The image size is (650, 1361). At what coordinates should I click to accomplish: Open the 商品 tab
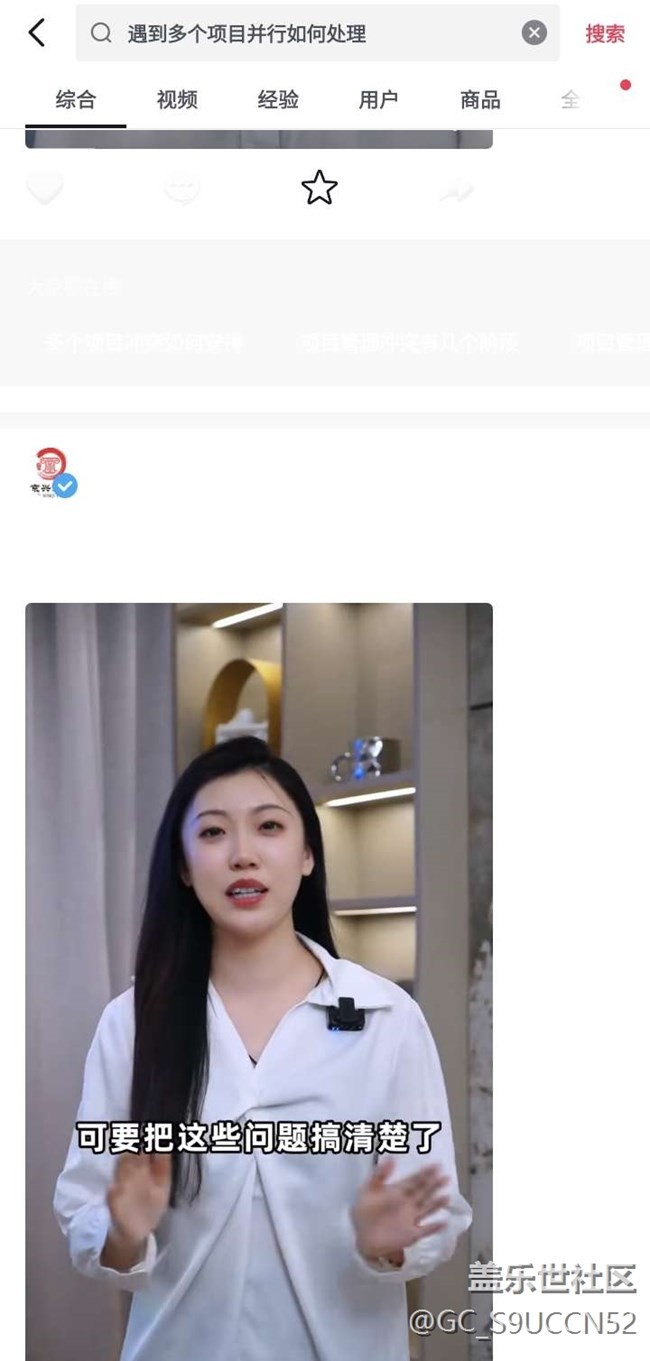480,99
